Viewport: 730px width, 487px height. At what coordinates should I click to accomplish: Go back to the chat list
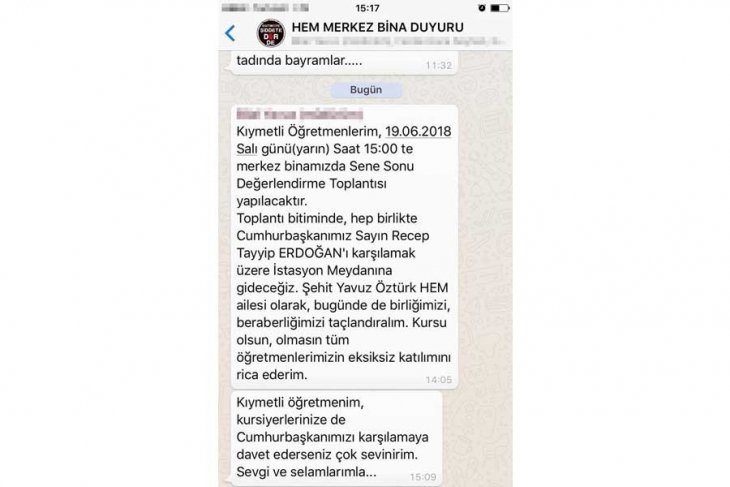(230, 32)
